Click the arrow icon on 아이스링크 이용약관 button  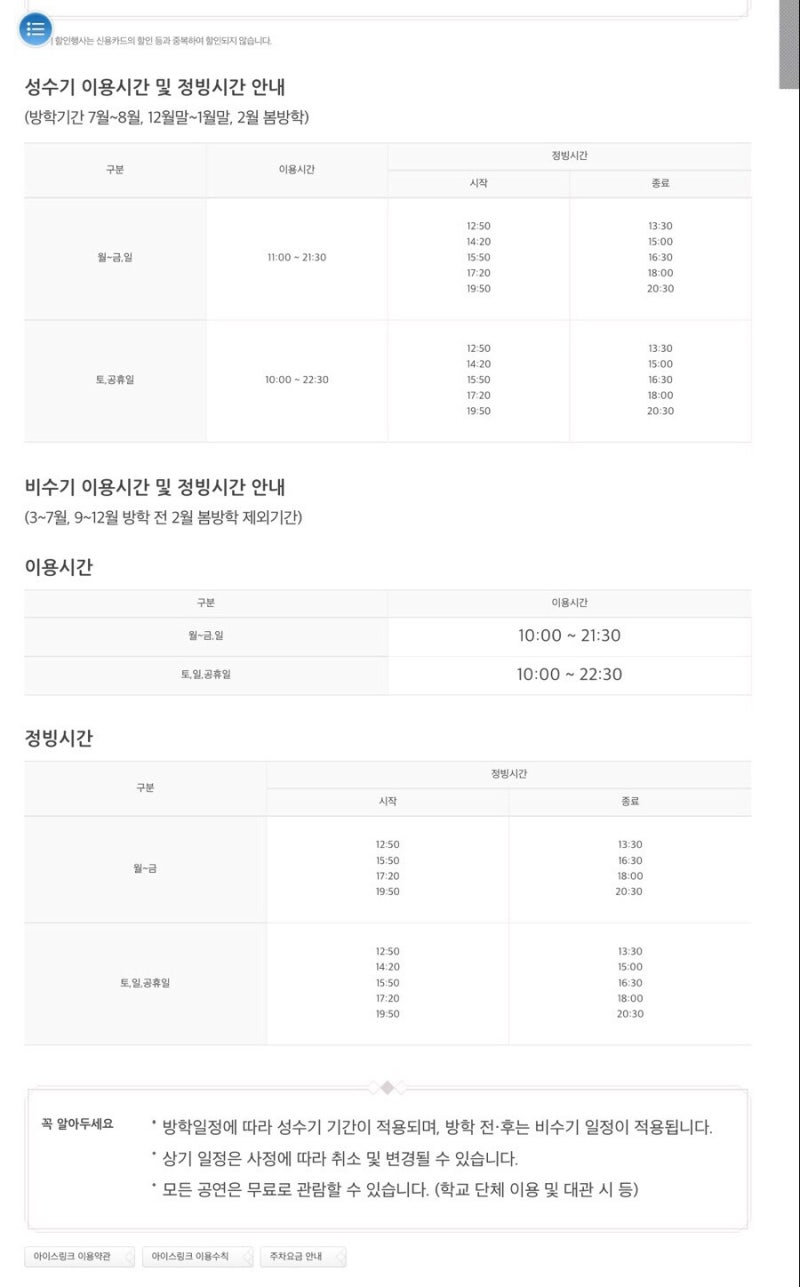tap(128, 1258)
